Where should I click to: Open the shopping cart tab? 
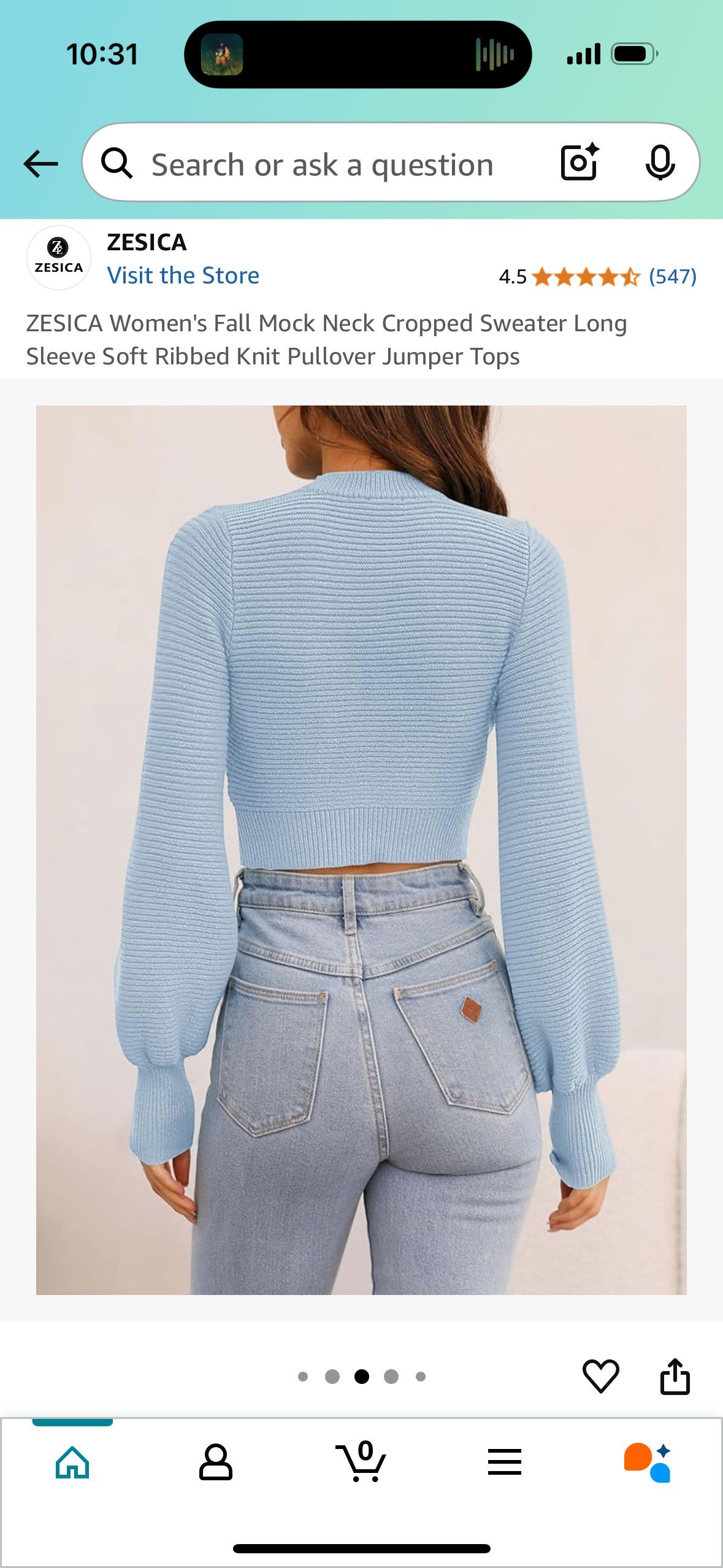[x=361, y=1462]
